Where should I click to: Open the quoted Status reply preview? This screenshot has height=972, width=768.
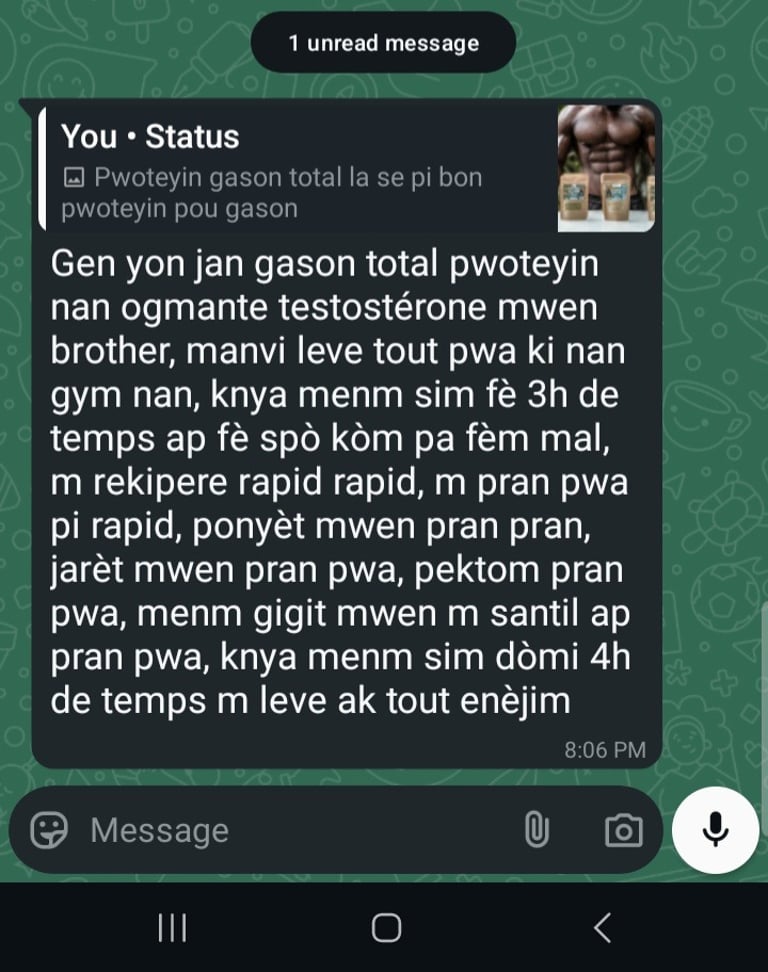pos(300,168)
